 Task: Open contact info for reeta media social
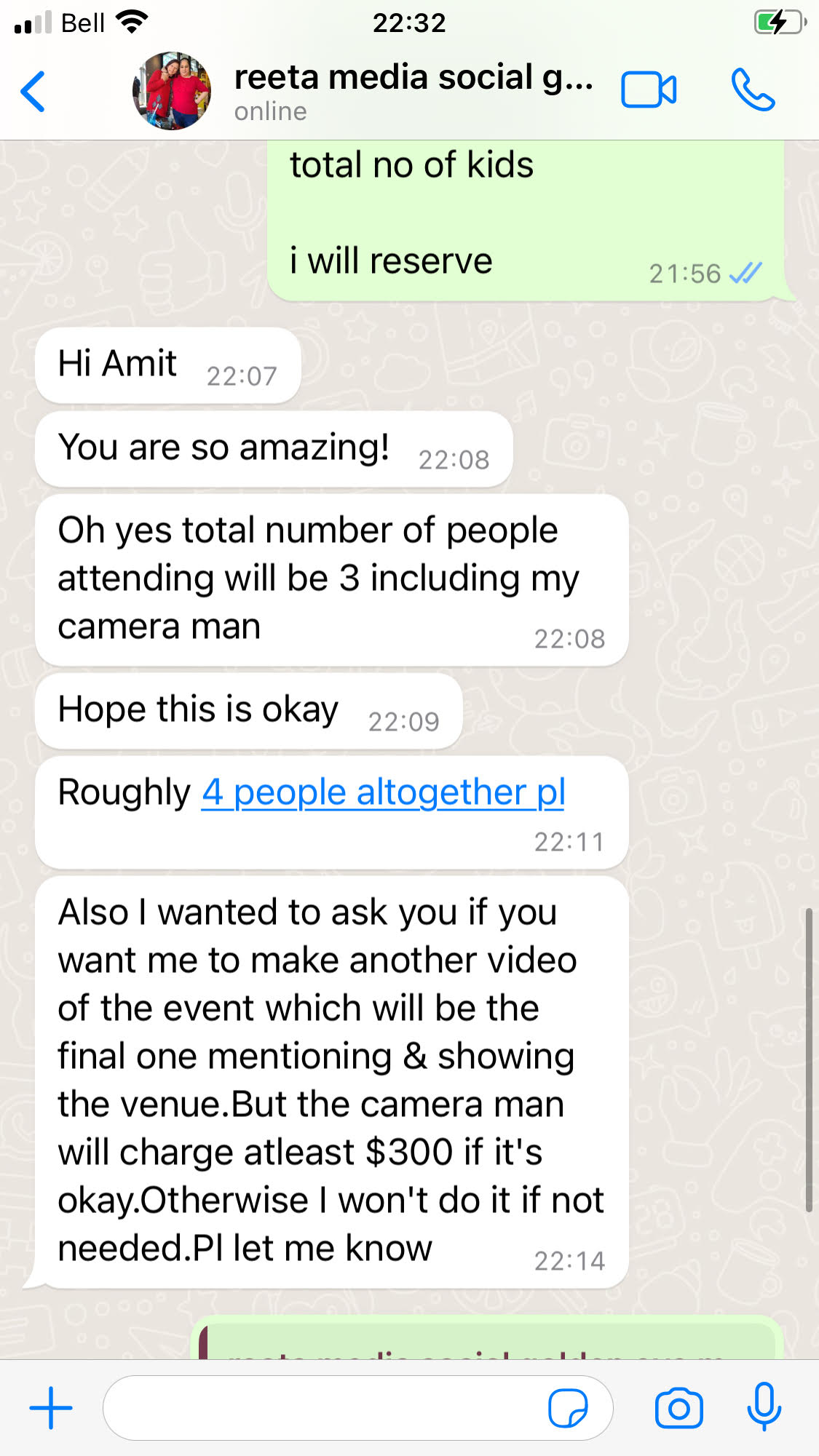tap(412, 90)
